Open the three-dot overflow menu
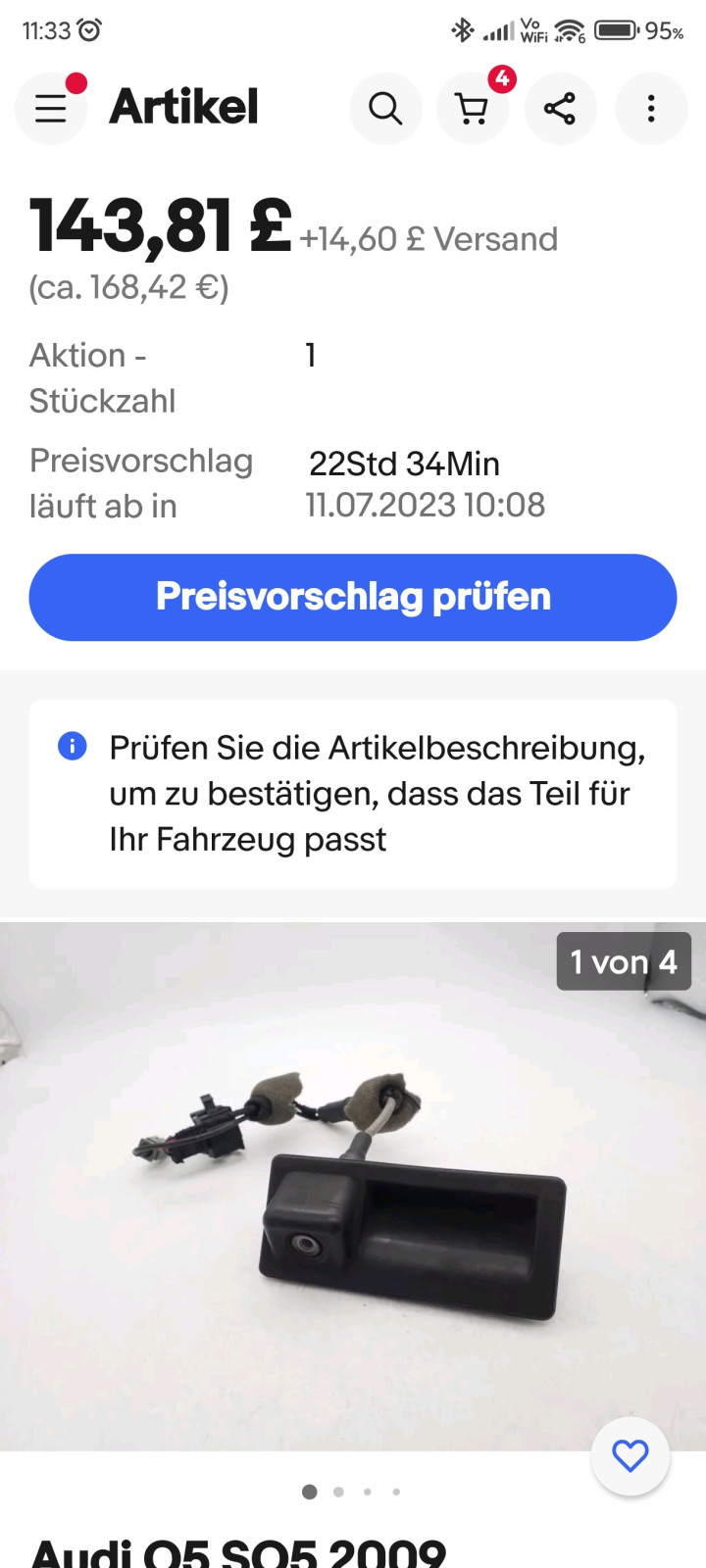 coord(651,109)
